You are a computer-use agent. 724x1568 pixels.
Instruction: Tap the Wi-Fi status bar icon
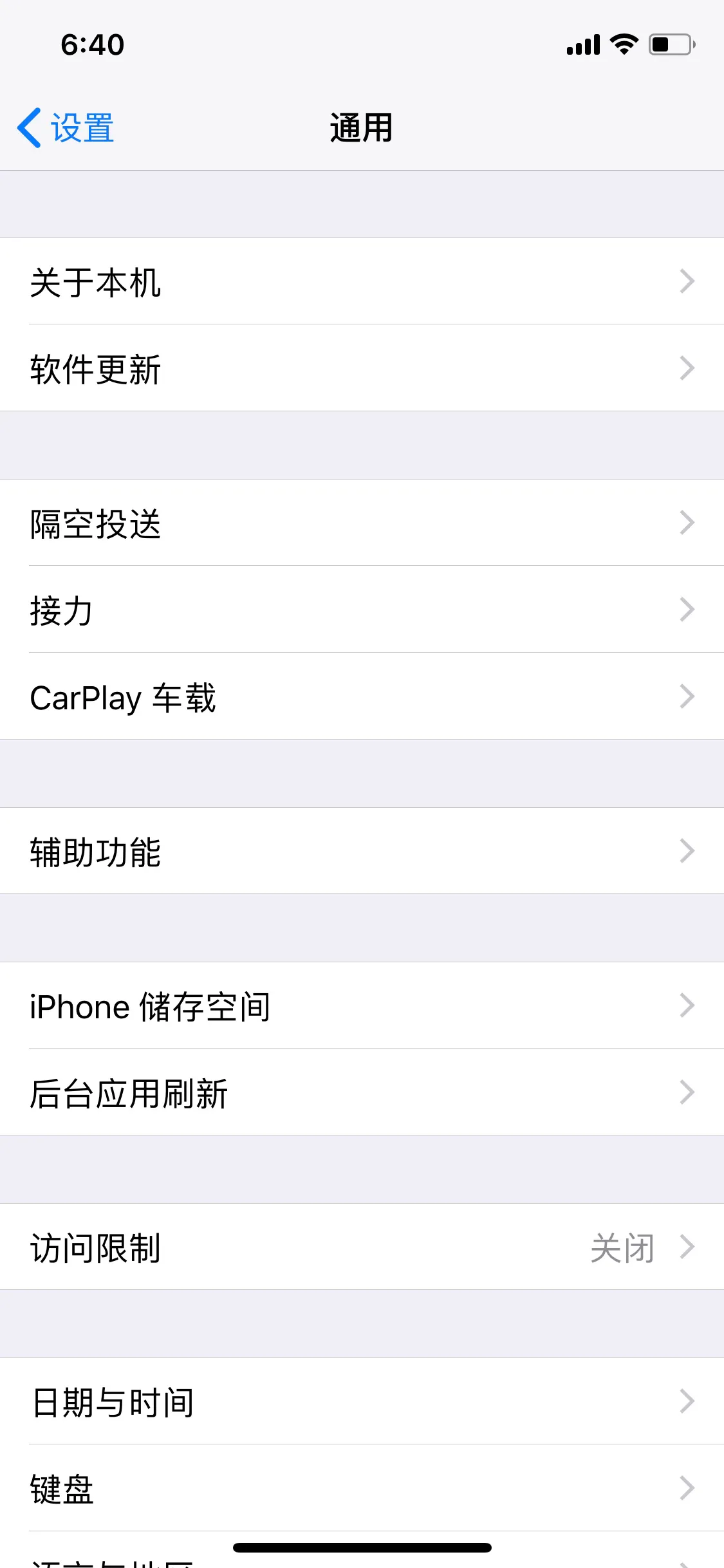(622, 44)
